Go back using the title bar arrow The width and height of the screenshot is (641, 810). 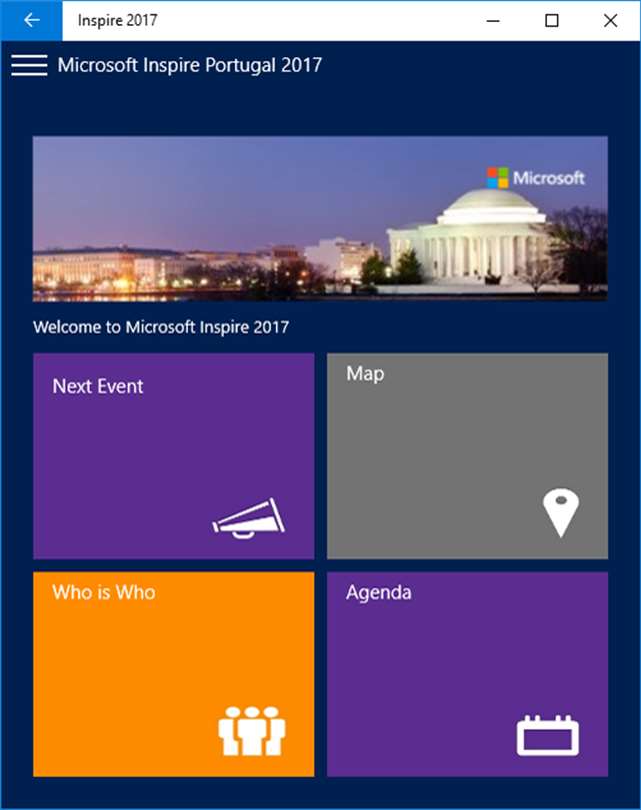(x=31, y=20)
